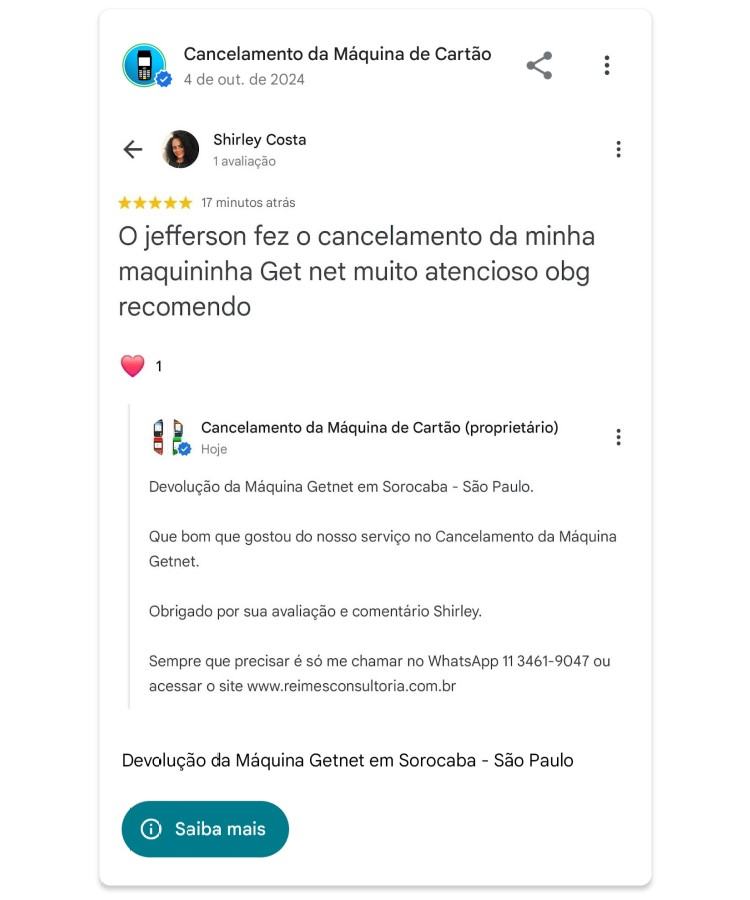Open Shirley Costa's review options menu
Viewport: 750px width, 900px height.
[618, 149]
